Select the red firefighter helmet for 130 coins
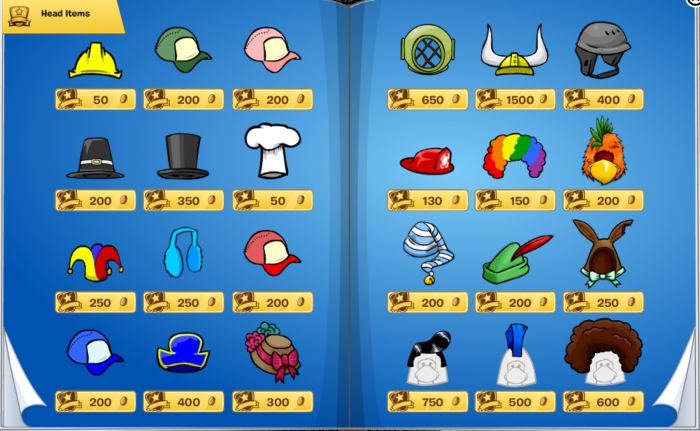 tap(427, 160)
